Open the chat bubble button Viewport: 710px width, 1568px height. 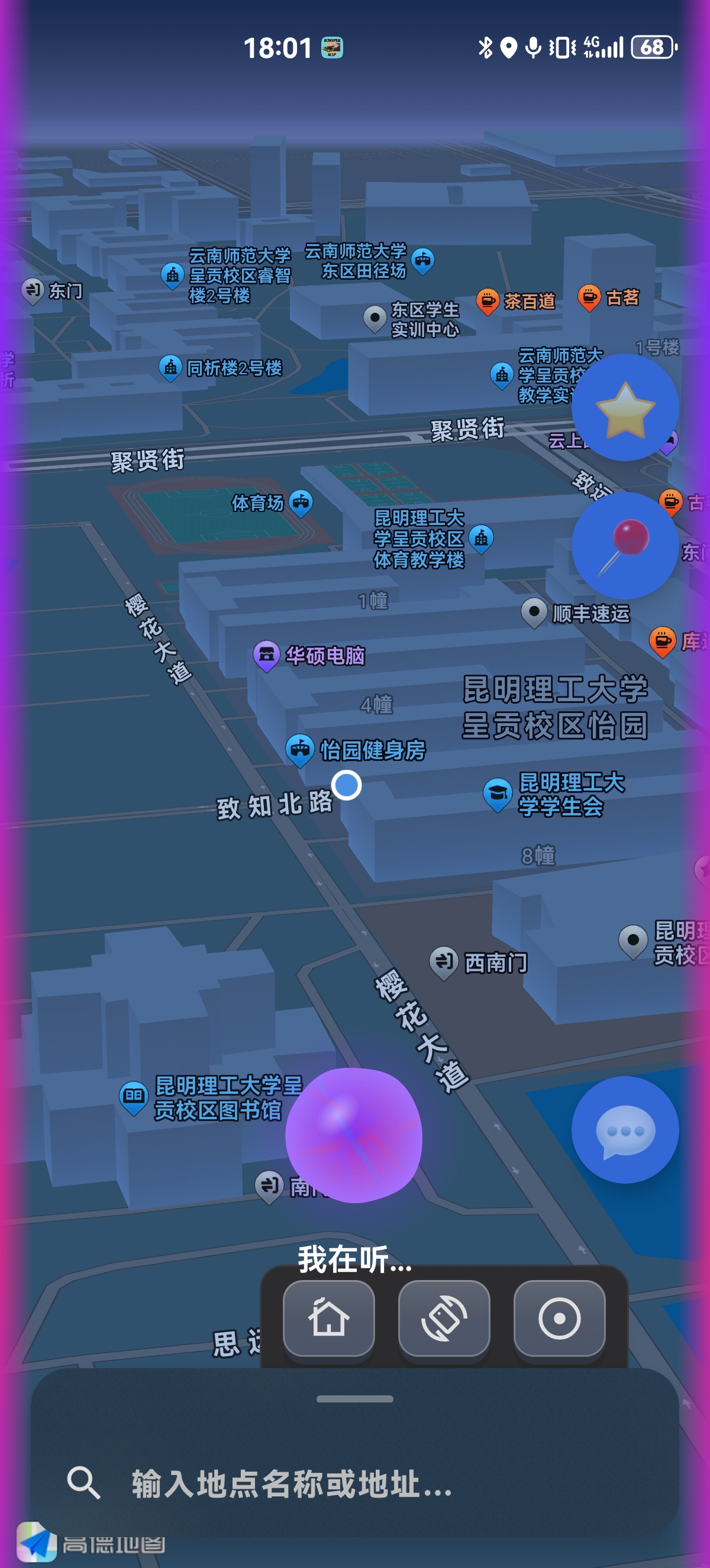coord(625,1130)
